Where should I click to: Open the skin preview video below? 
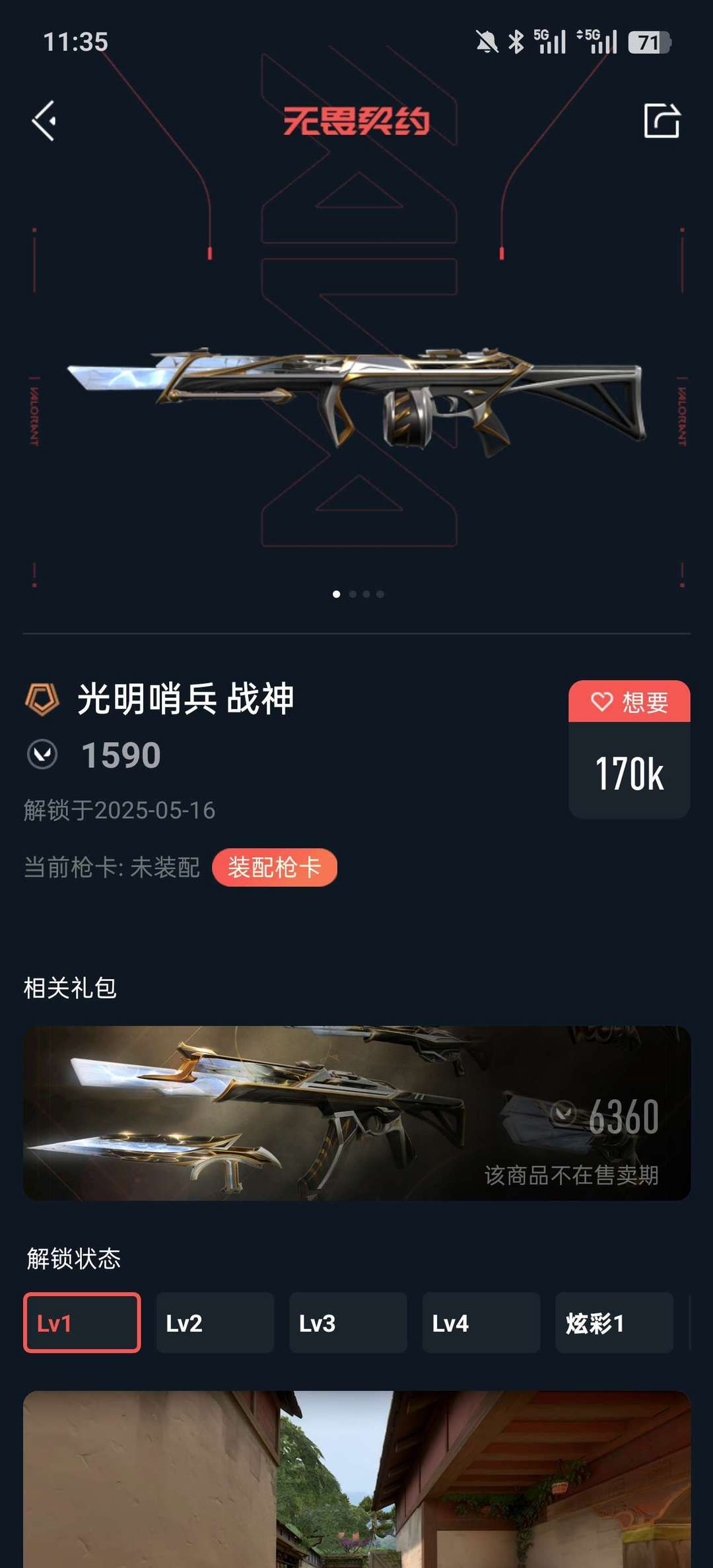pos(356,1479)
